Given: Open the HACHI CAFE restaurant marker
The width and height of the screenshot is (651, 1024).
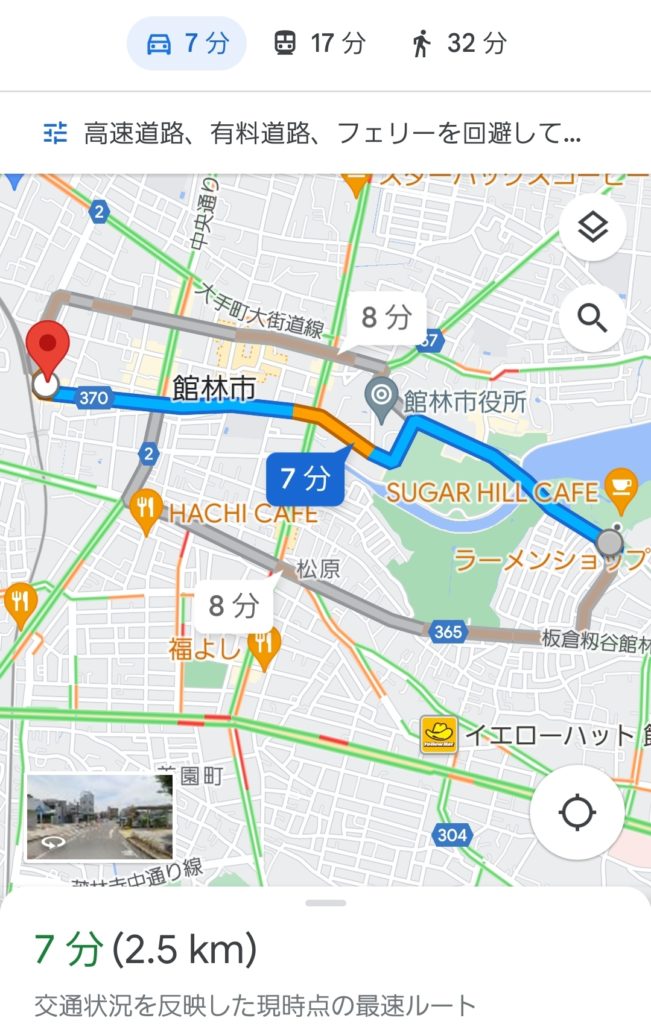Looking at the screenshot, I should coord(147,507).
